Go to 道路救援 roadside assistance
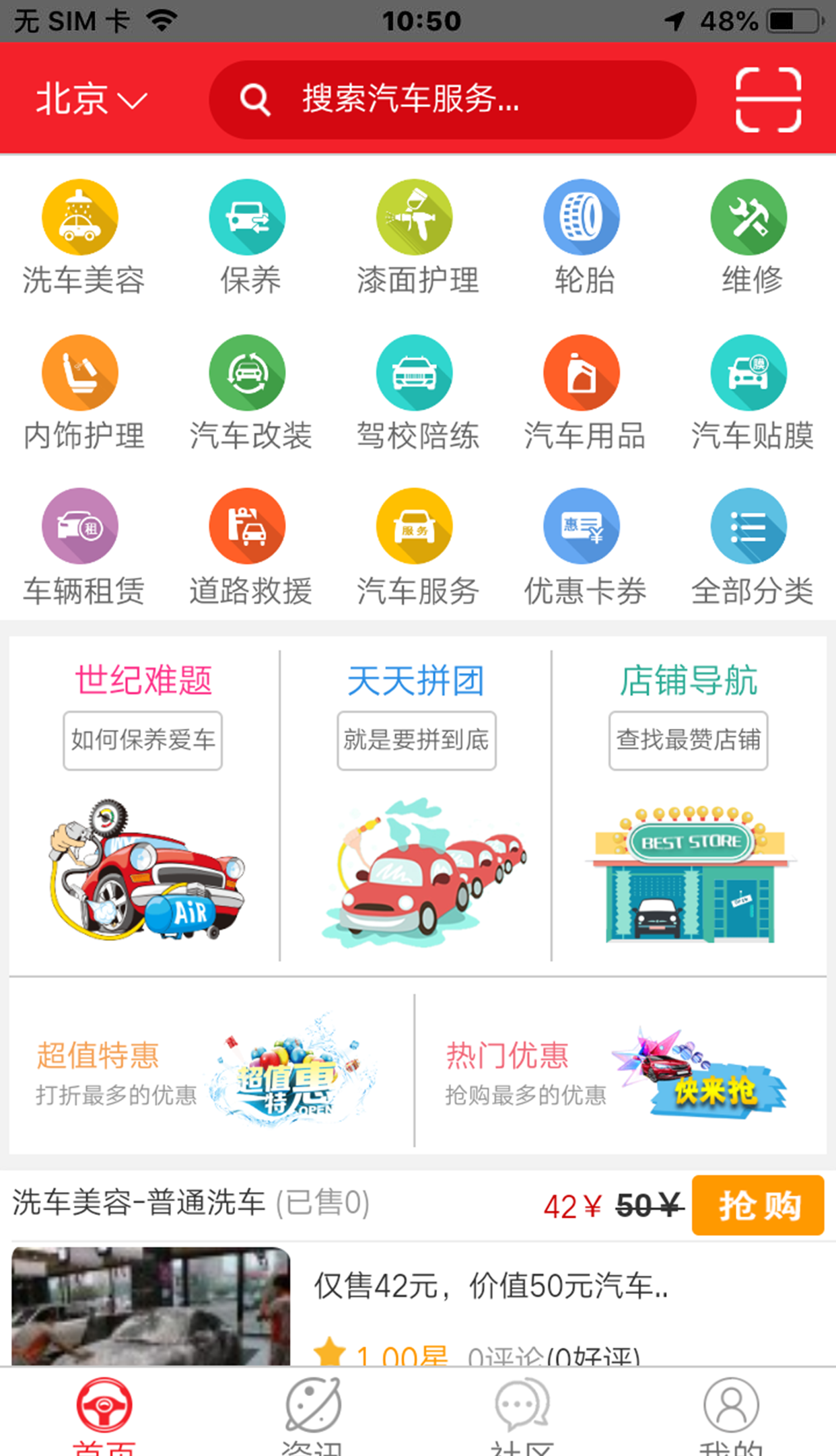Image resolution: width=836 pixels, height=1456 pixels. tap(248, 547)
